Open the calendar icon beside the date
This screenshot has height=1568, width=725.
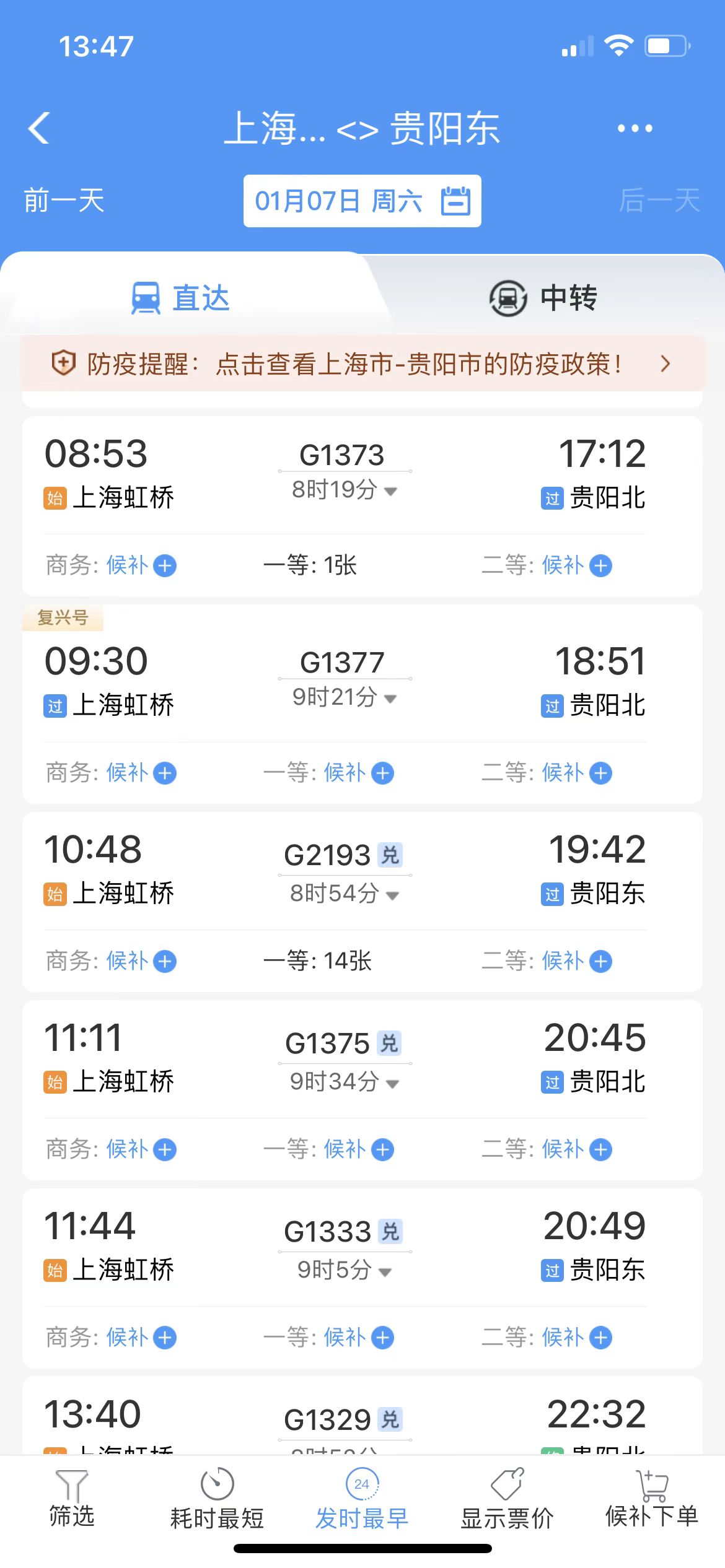point(455,200)
